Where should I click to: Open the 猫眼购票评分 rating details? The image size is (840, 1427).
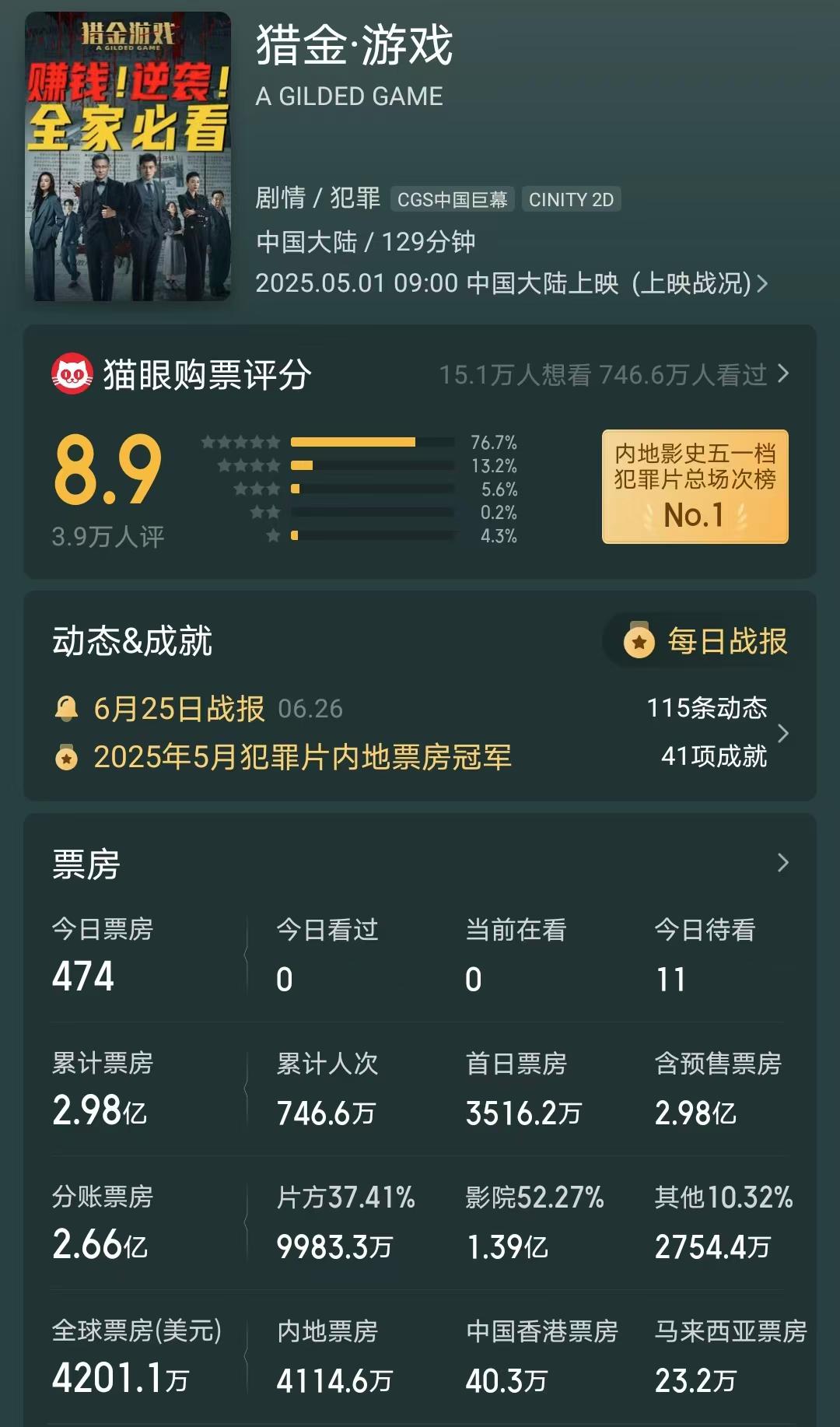[x=614, y=375]
